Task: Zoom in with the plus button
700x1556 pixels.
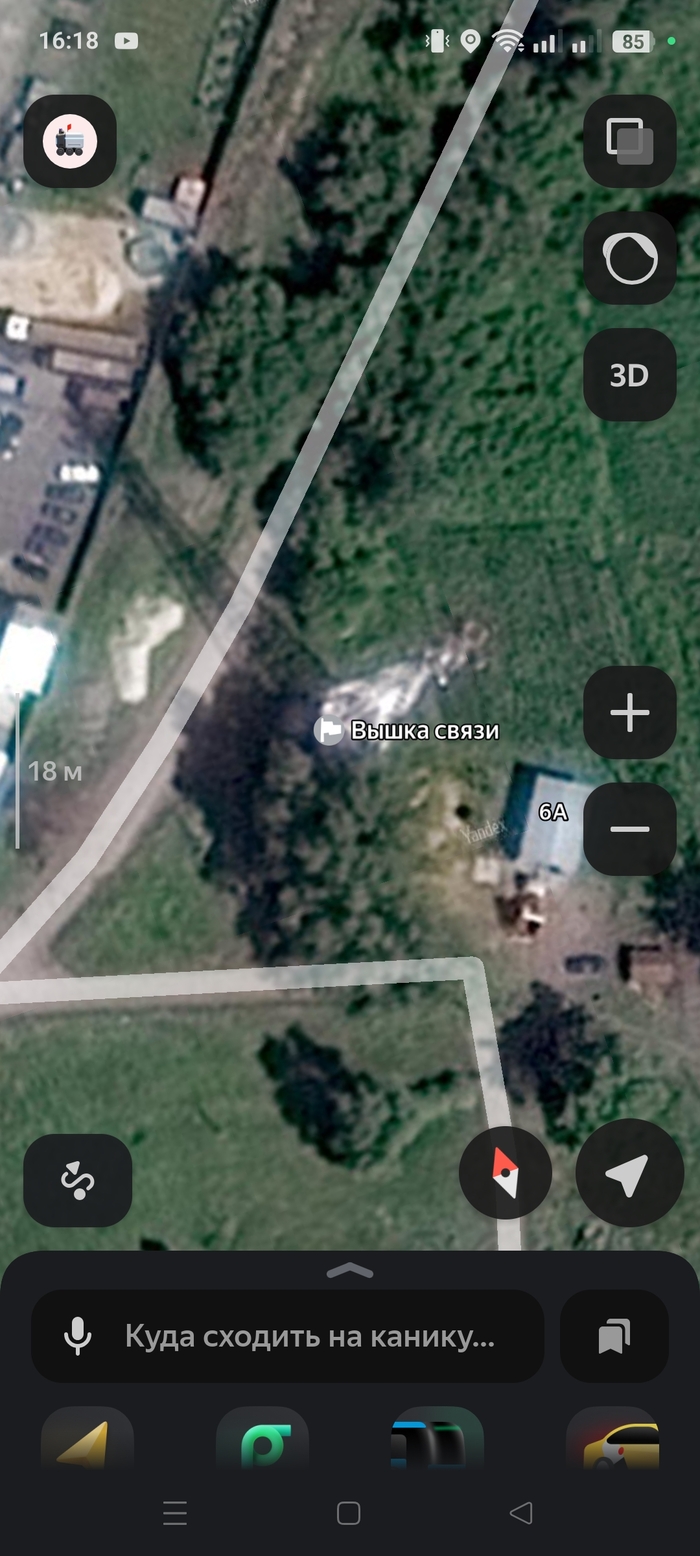Action: tap(629, 712)
